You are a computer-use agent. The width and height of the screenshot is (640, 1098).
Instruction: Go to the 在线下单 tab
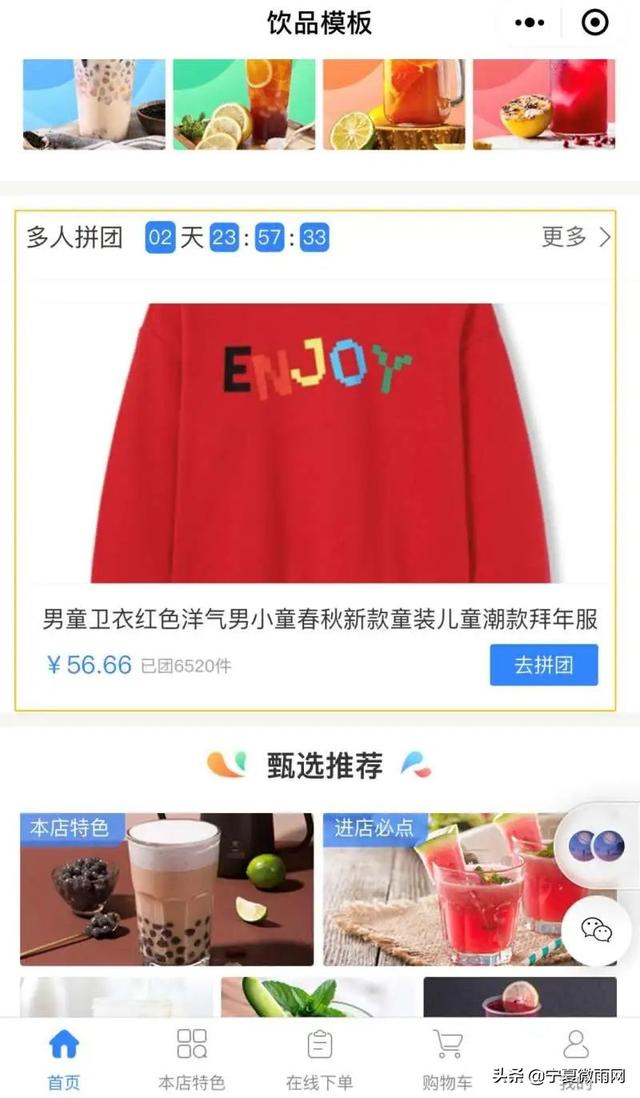click(319, 1059)
